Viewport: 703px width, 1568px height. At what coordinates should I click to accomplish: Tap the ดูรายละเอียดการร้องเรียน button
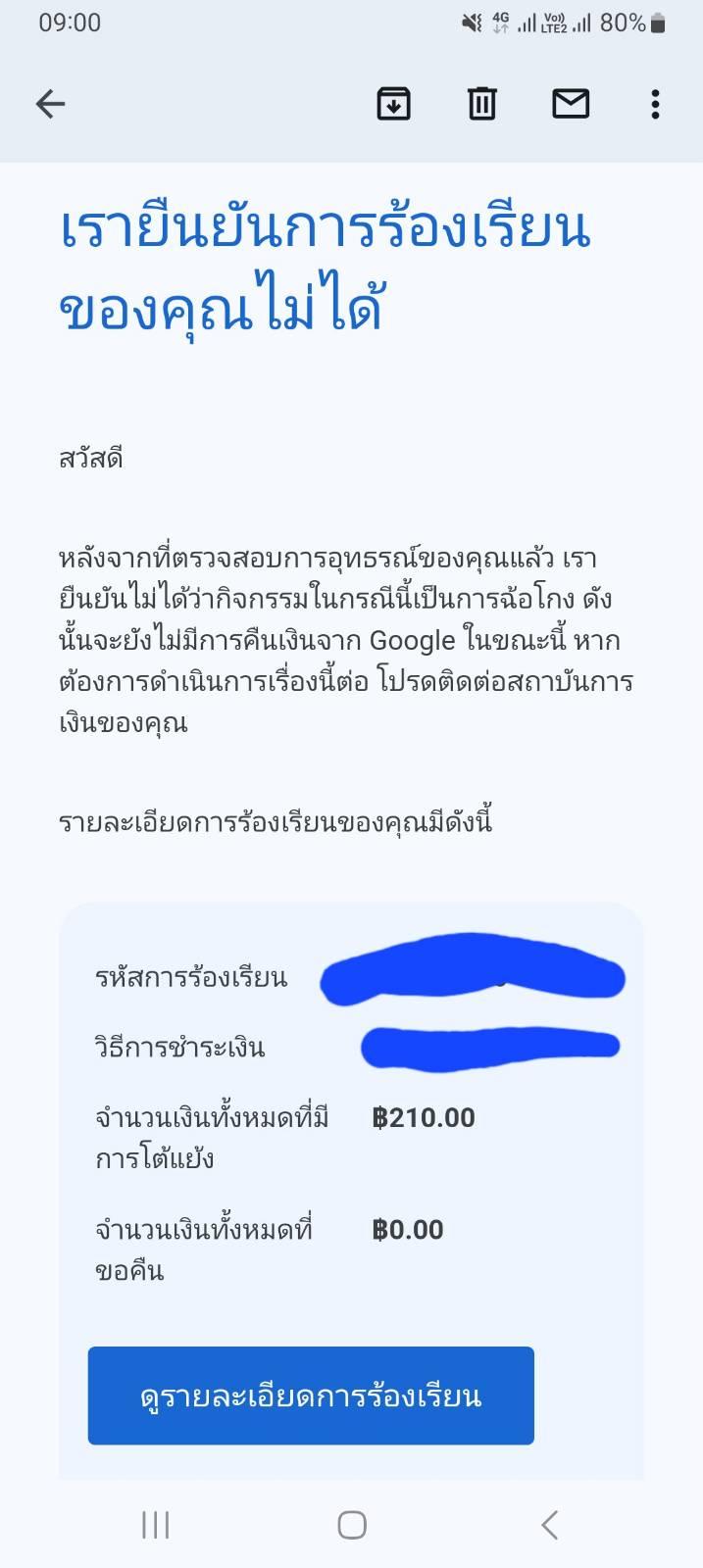(311, 1396)
